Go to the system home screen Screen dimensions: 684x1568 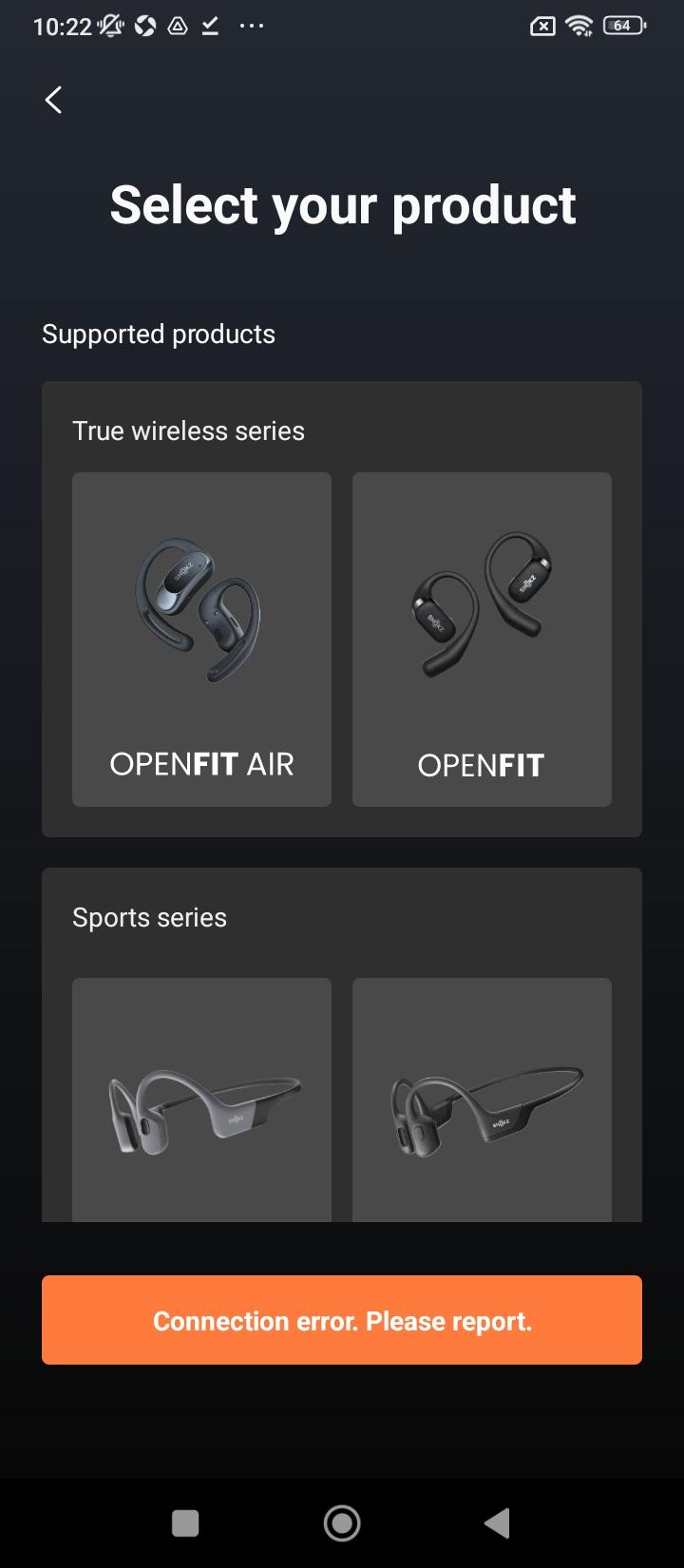pyautogui.click(x=342, y=1523)
